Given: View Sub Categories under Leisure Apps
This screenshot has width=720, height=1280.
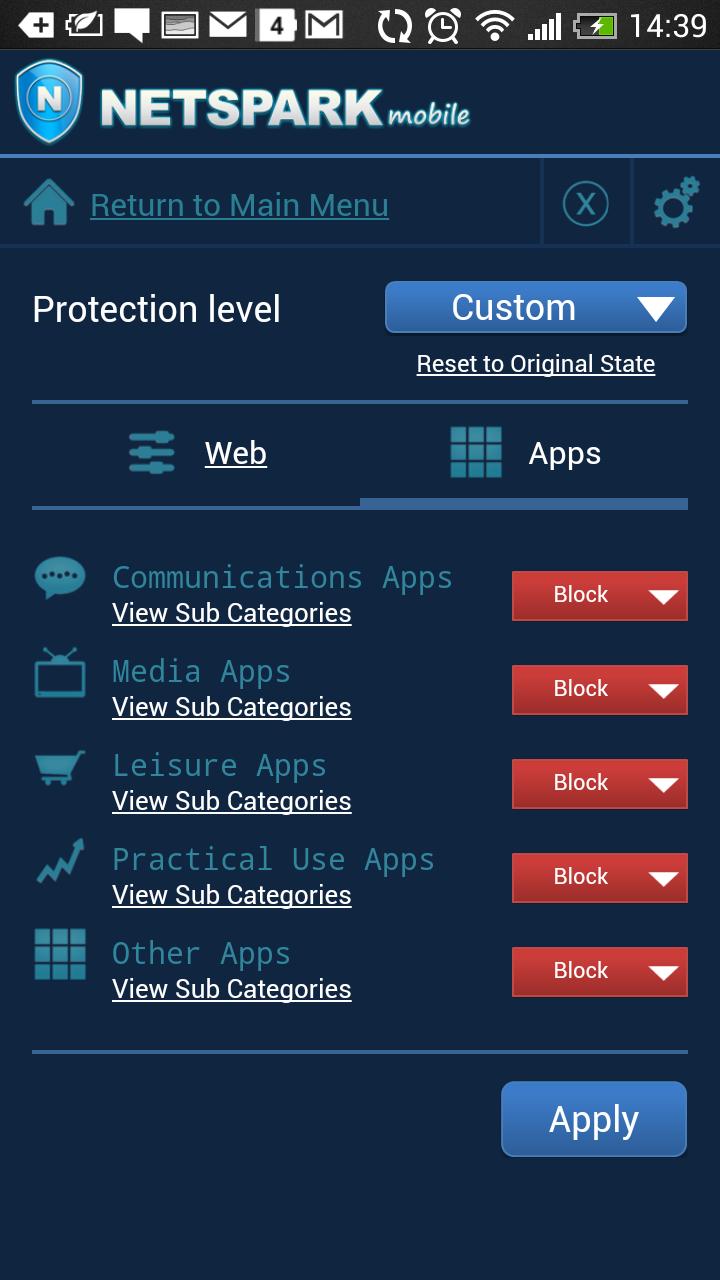Looking at the screenshot, I should 231,801.
